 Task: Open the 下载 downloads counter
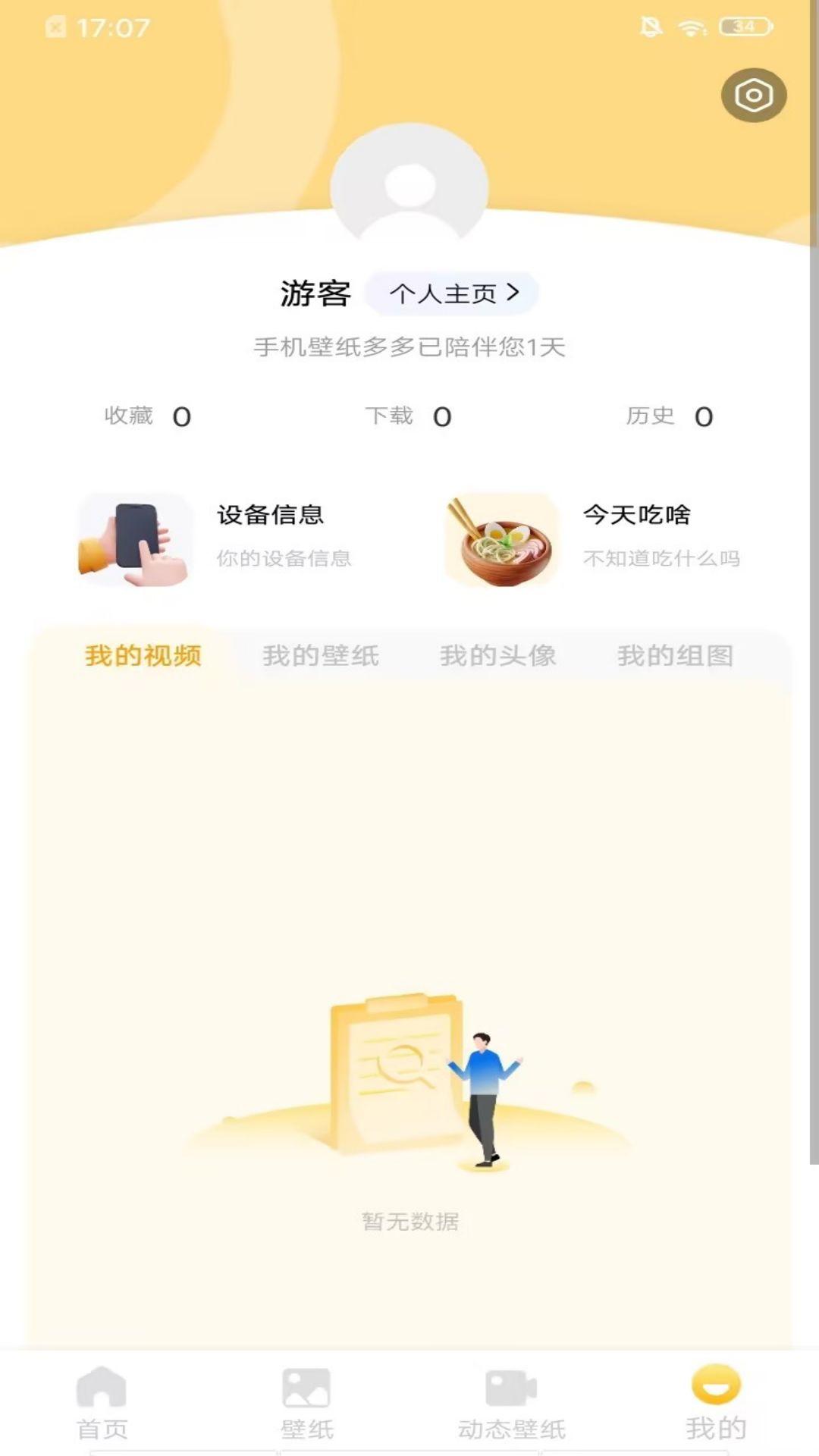409,416
